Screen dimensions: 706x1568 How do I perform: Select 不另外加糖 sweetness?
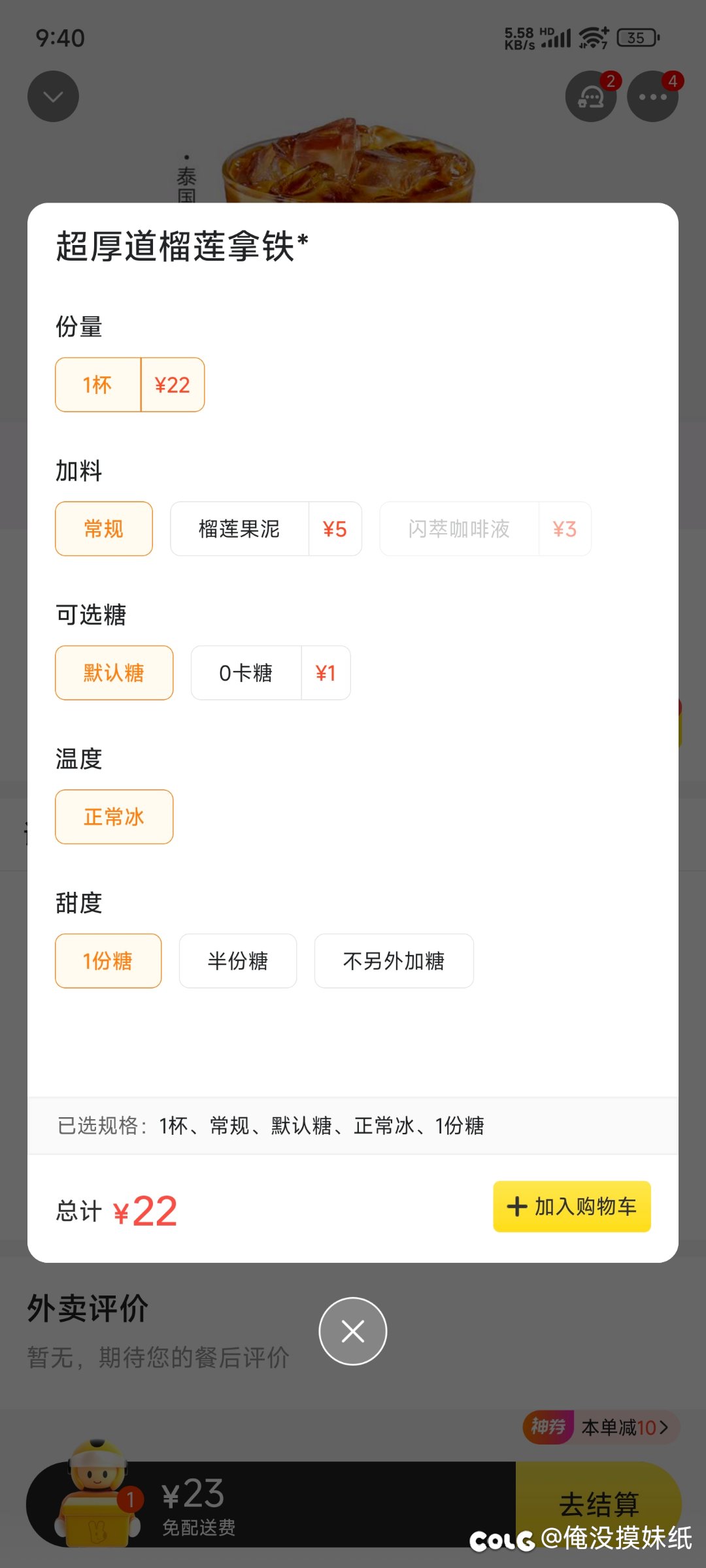394,961
